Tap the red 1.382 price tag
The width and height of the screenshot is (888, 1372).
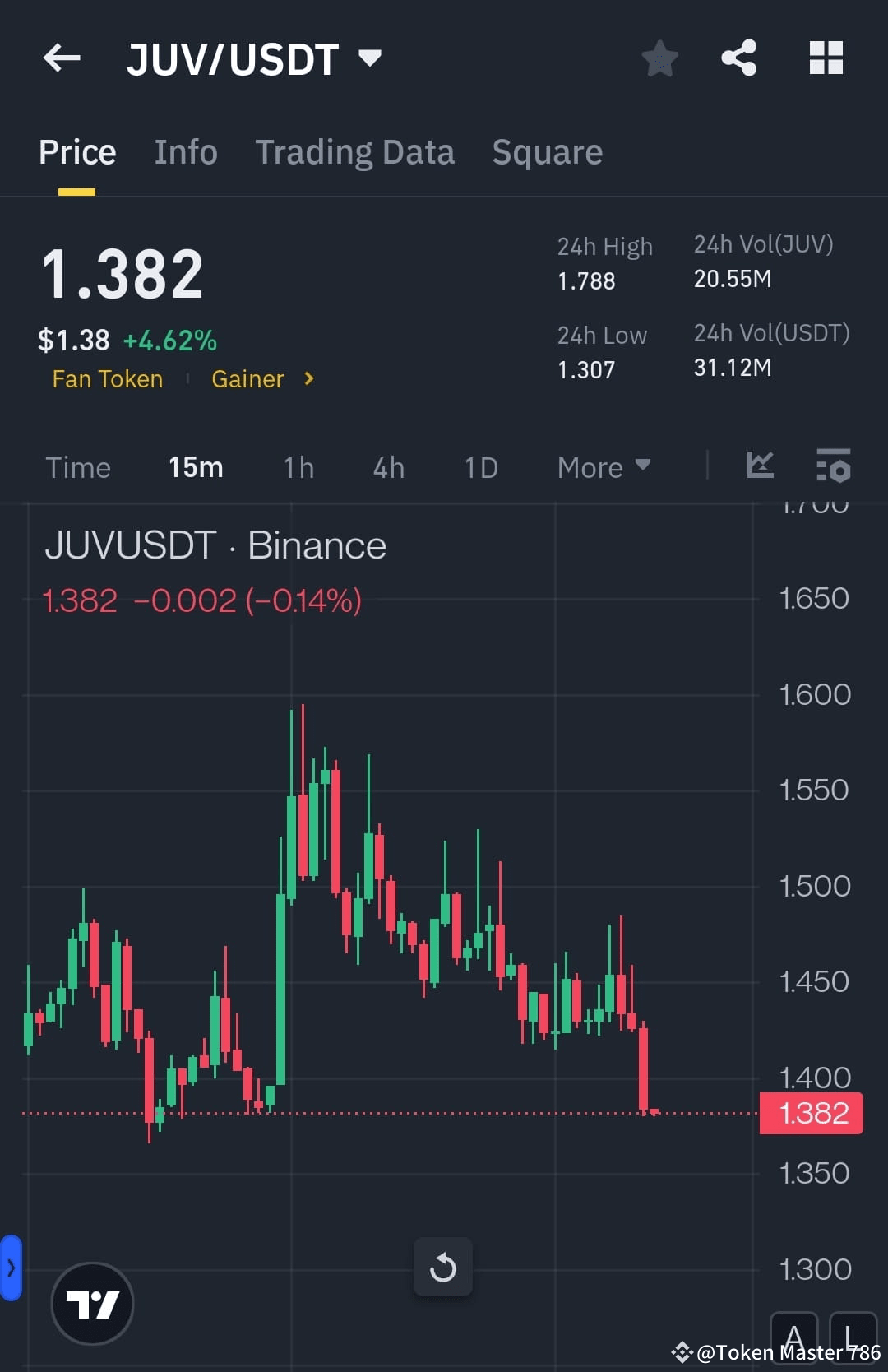click(811, 1112)
